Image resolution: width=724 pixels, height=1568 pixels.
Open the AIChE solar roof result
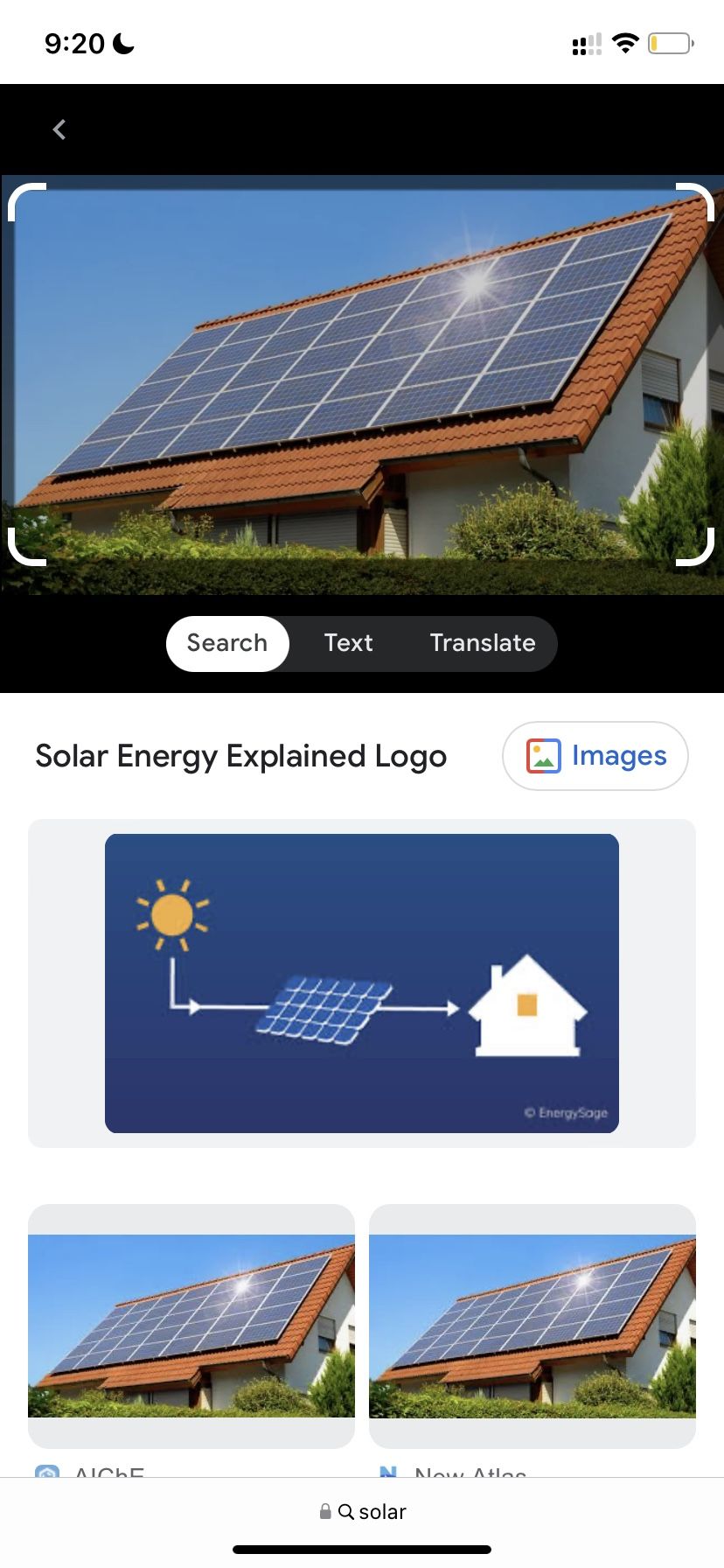click(x=191, y=1326)
